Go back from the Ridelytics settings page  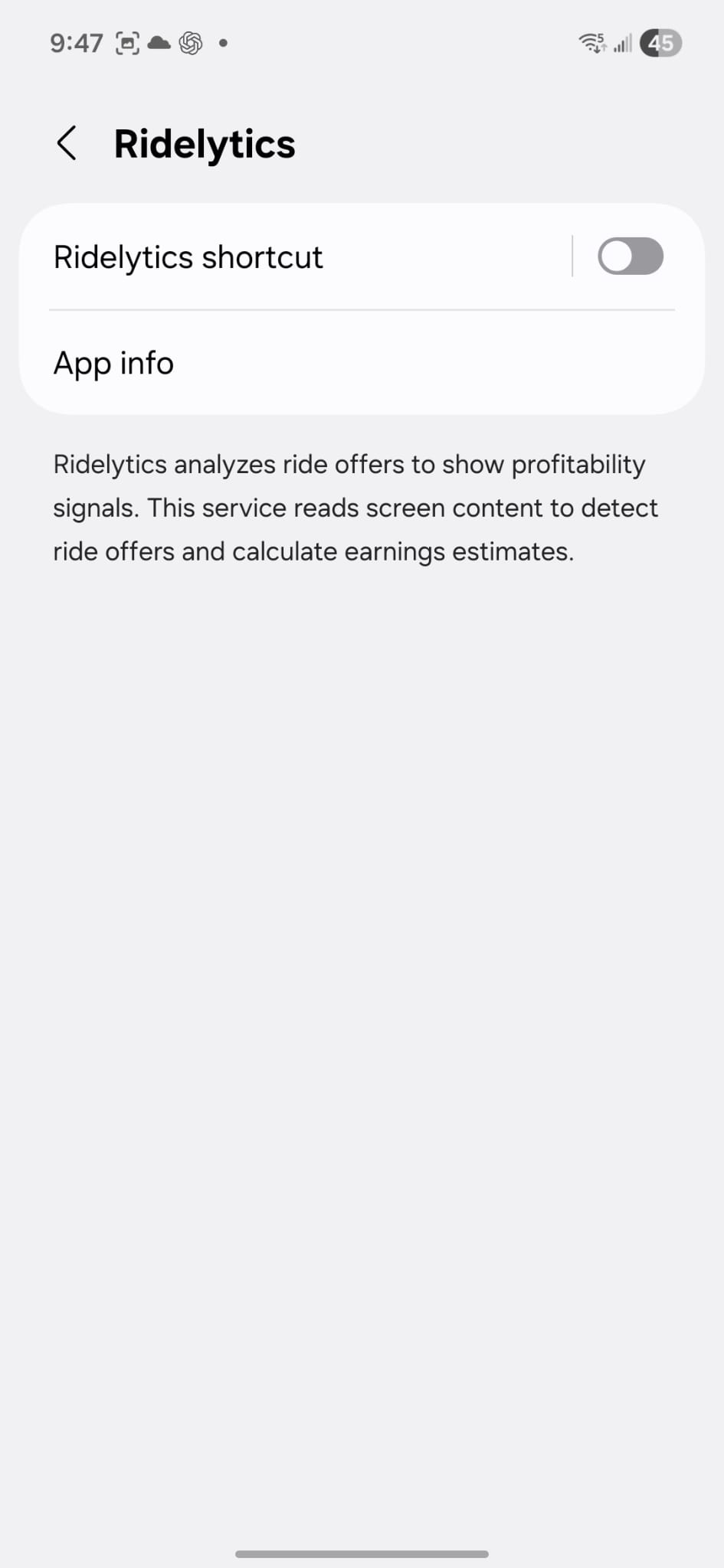click(67, 143)
